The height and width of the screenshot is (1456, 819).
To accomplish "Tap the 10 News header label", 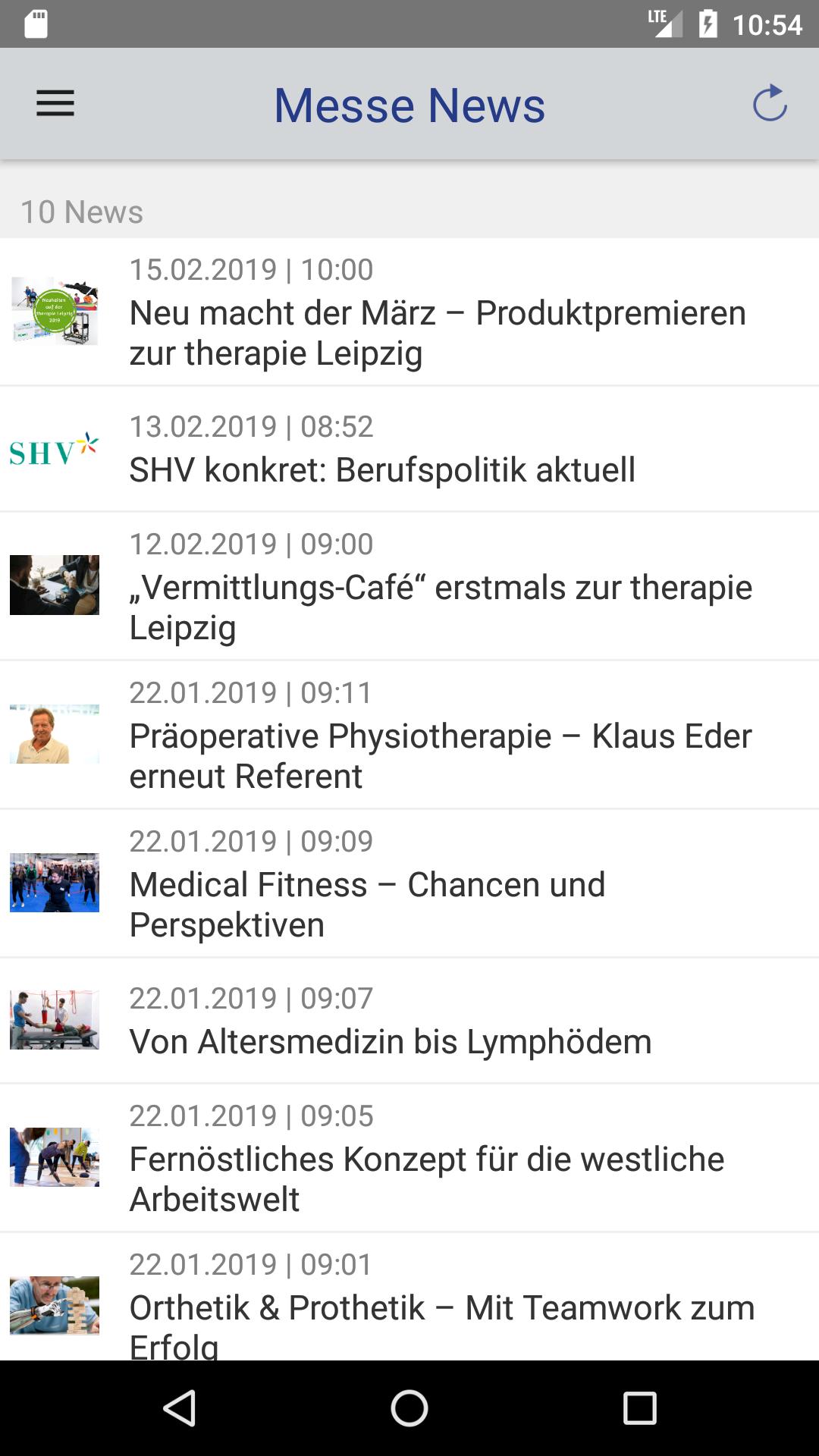I will 82,212.
